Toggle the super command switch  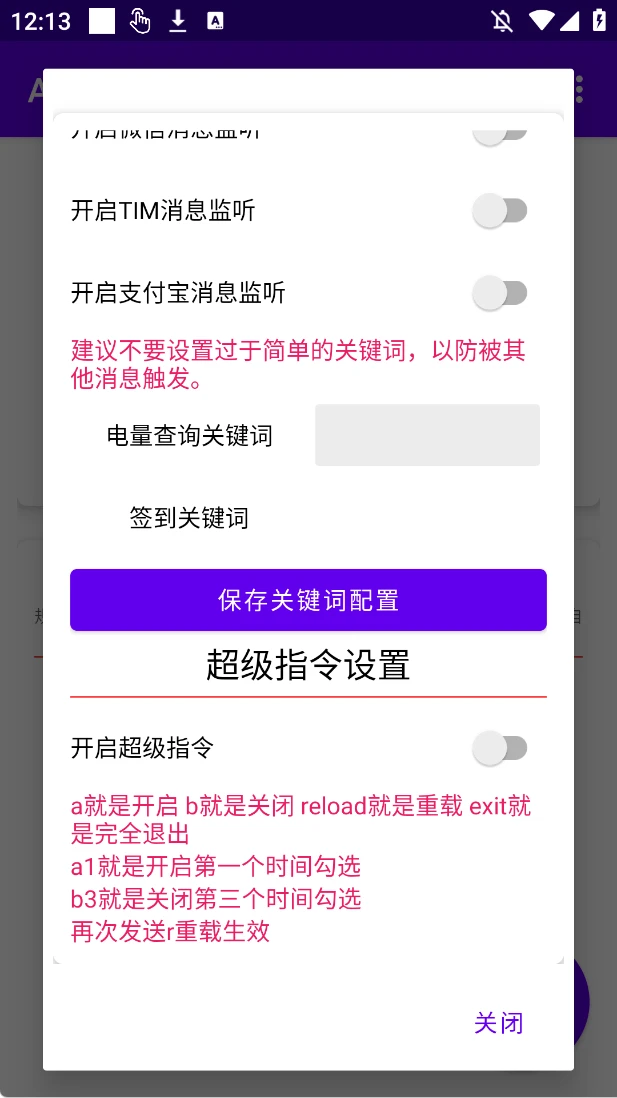[x=500, y=748]
